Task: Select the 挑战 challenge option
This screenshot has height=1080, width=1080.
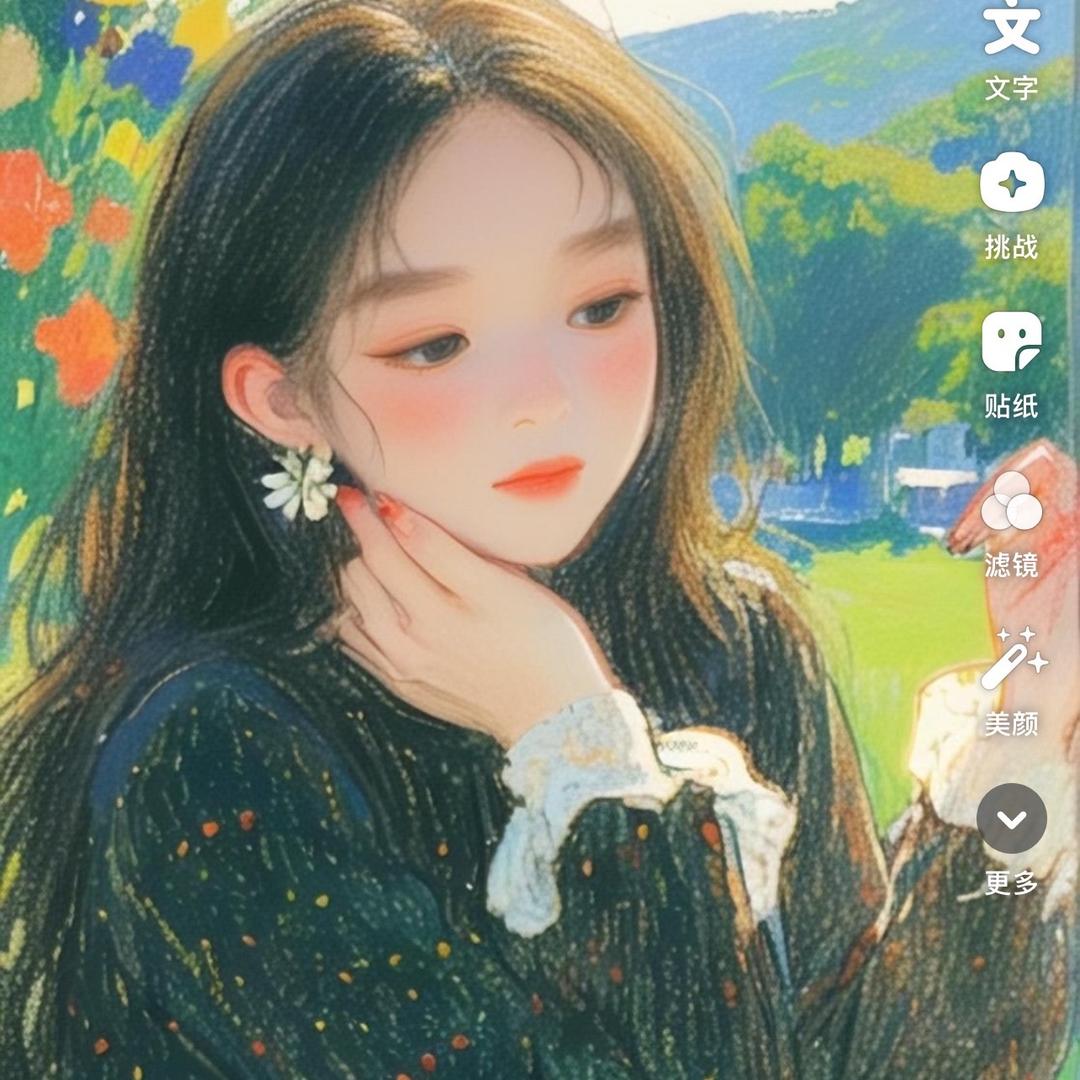Action: [1011, 185]
